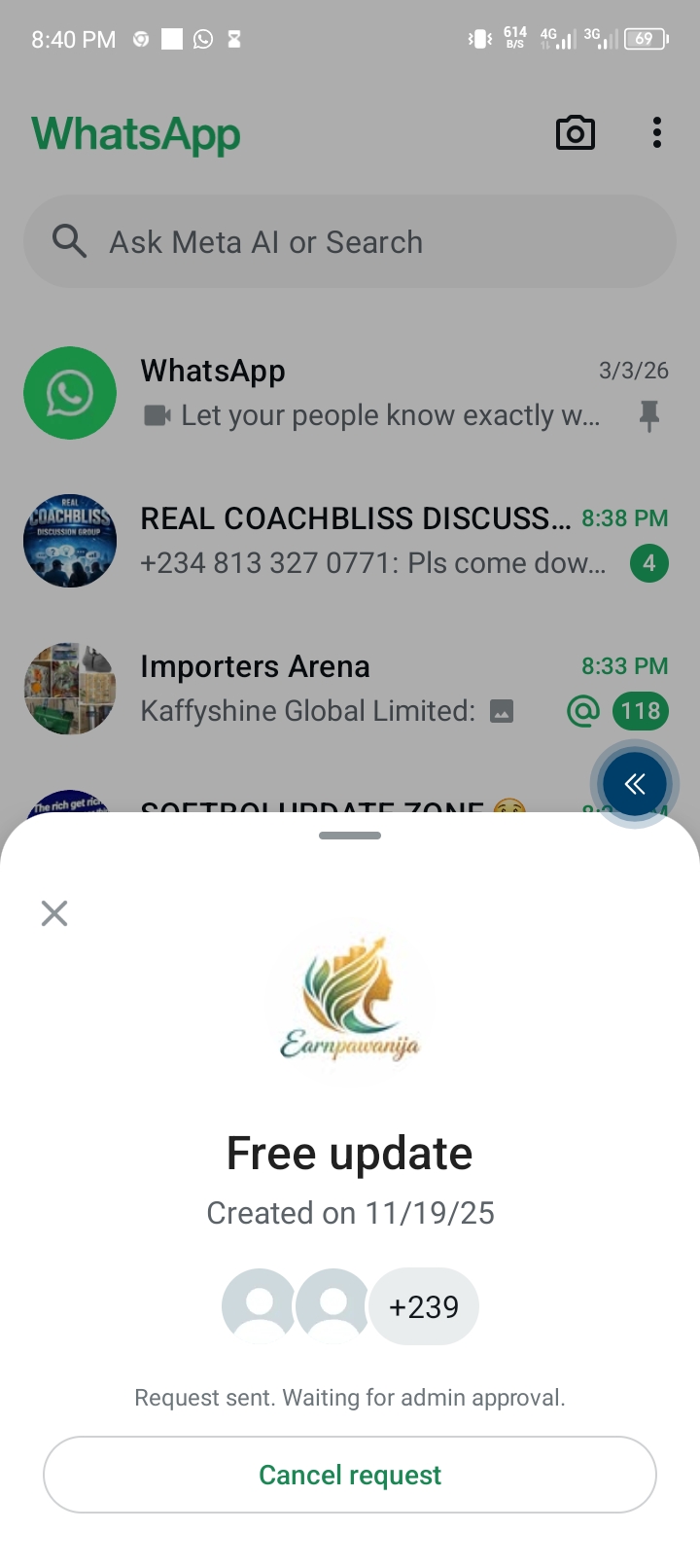
Task: Tap the blue double-arrow floating button
Action: tap(634, 784)
